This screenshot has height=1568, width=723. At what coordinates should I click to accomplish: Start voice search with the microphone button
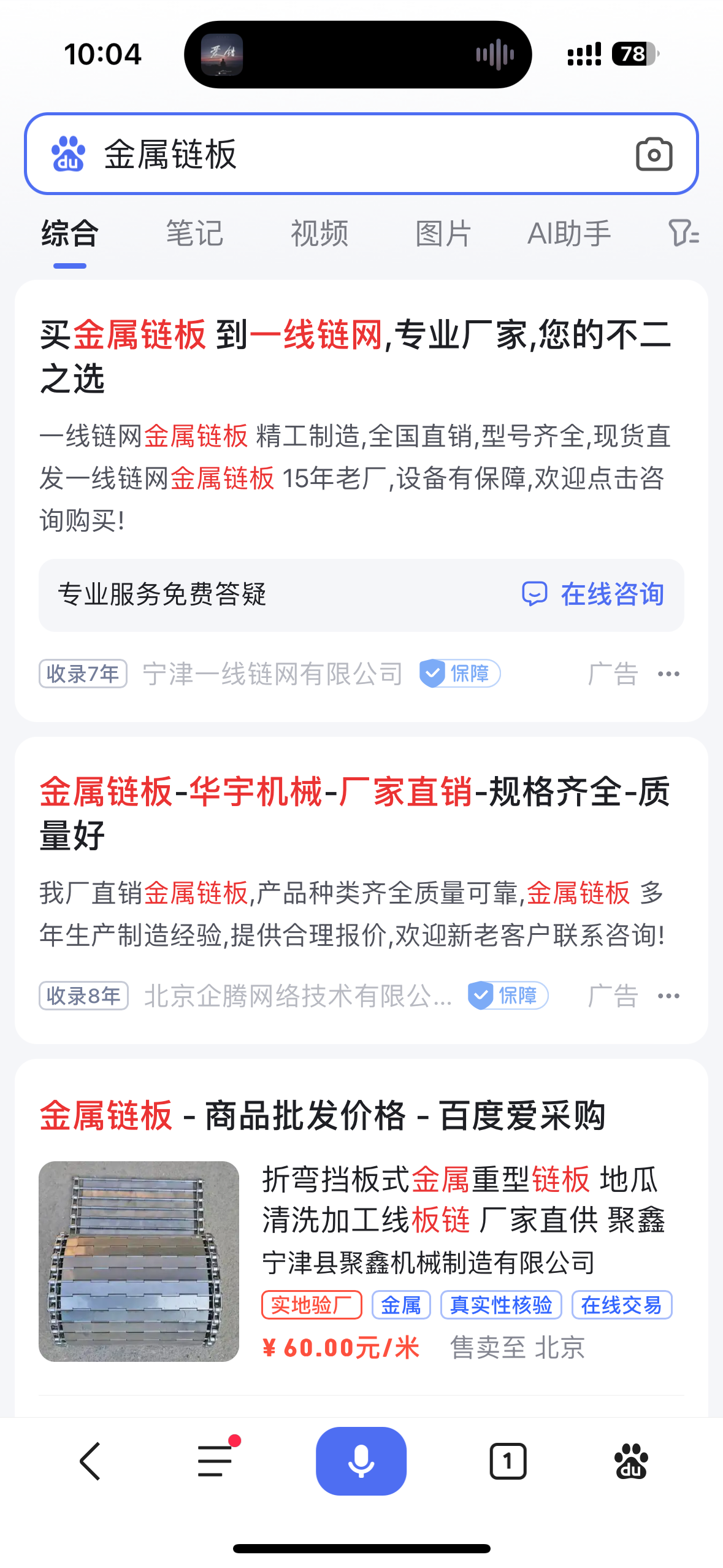(x=361, y=1461)
